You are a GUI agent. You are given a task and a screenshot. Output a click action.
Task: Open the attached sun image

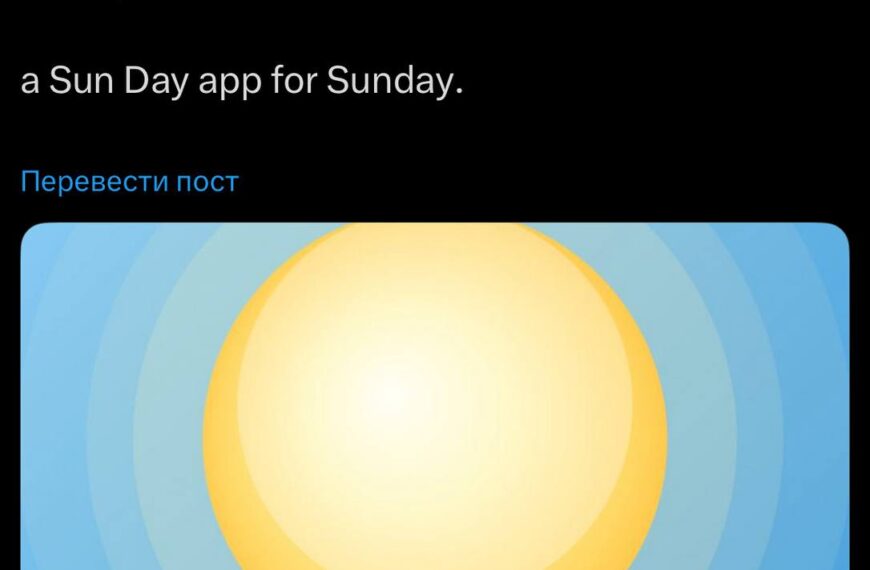click(435, 400)
